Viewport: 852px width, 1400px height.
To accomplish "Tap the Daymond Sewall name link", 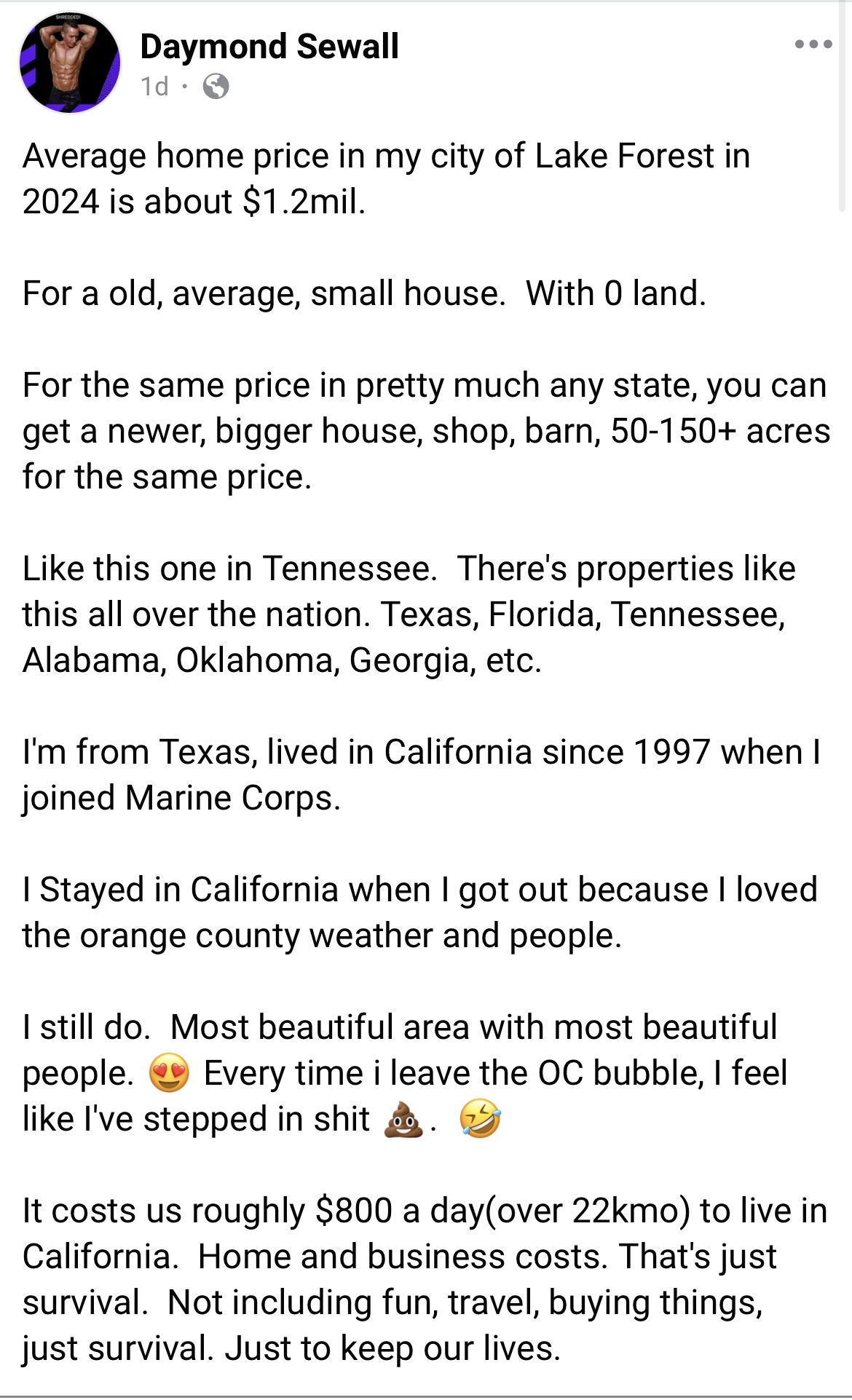I will coord(269,47).
